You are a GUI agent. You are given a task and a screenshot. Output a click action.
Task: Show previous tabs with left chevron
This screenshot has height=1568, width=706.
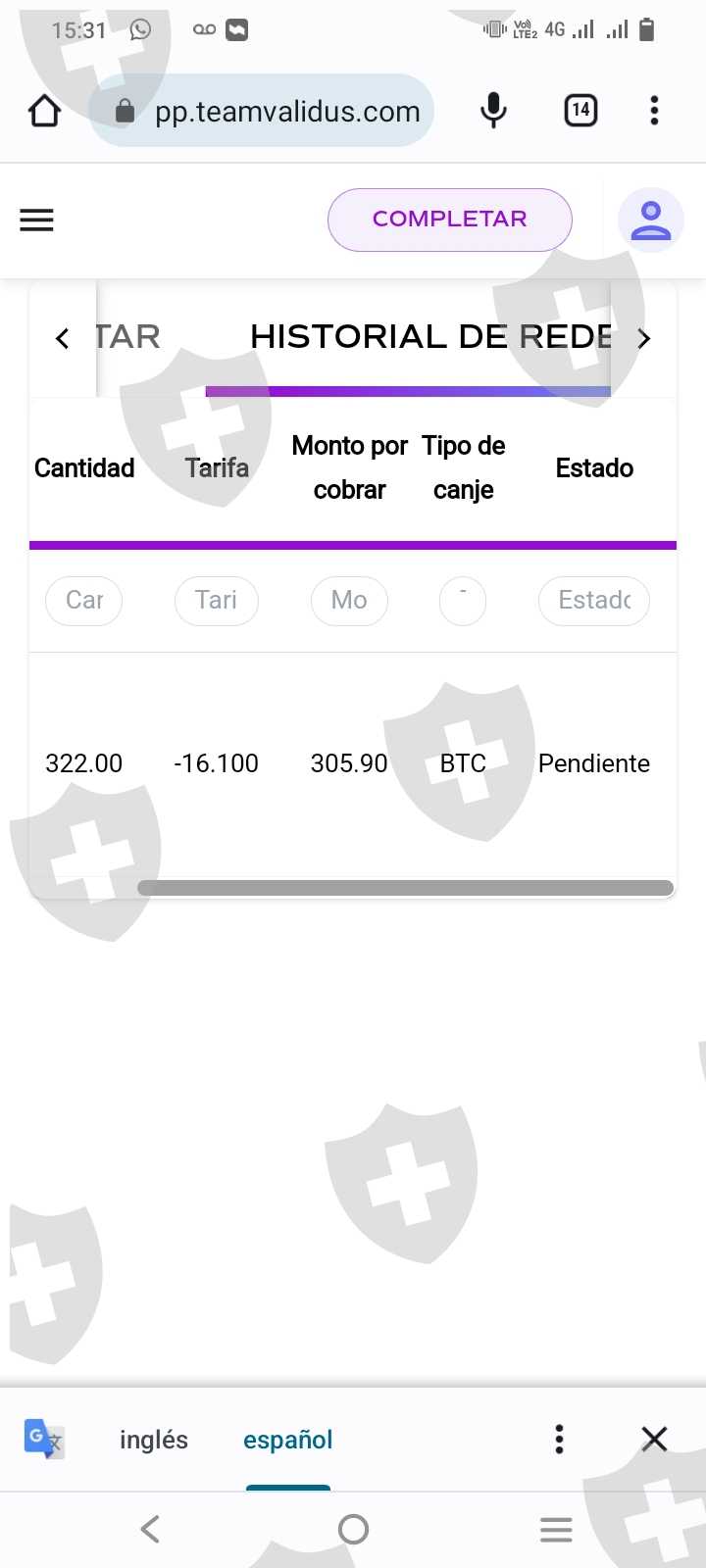[x=62, y=339]
